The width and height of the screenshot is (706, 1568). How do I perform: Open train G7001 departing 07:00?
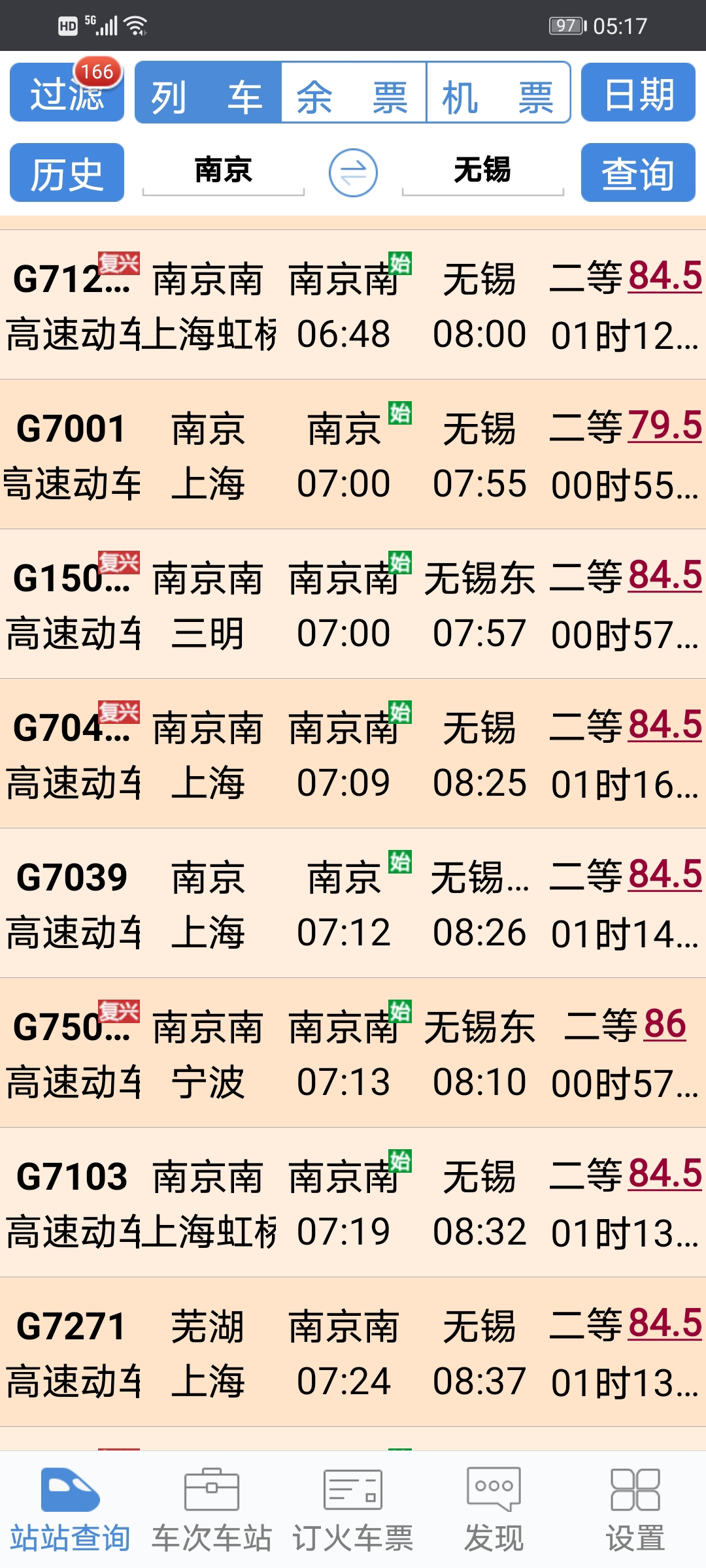[353, 455]
